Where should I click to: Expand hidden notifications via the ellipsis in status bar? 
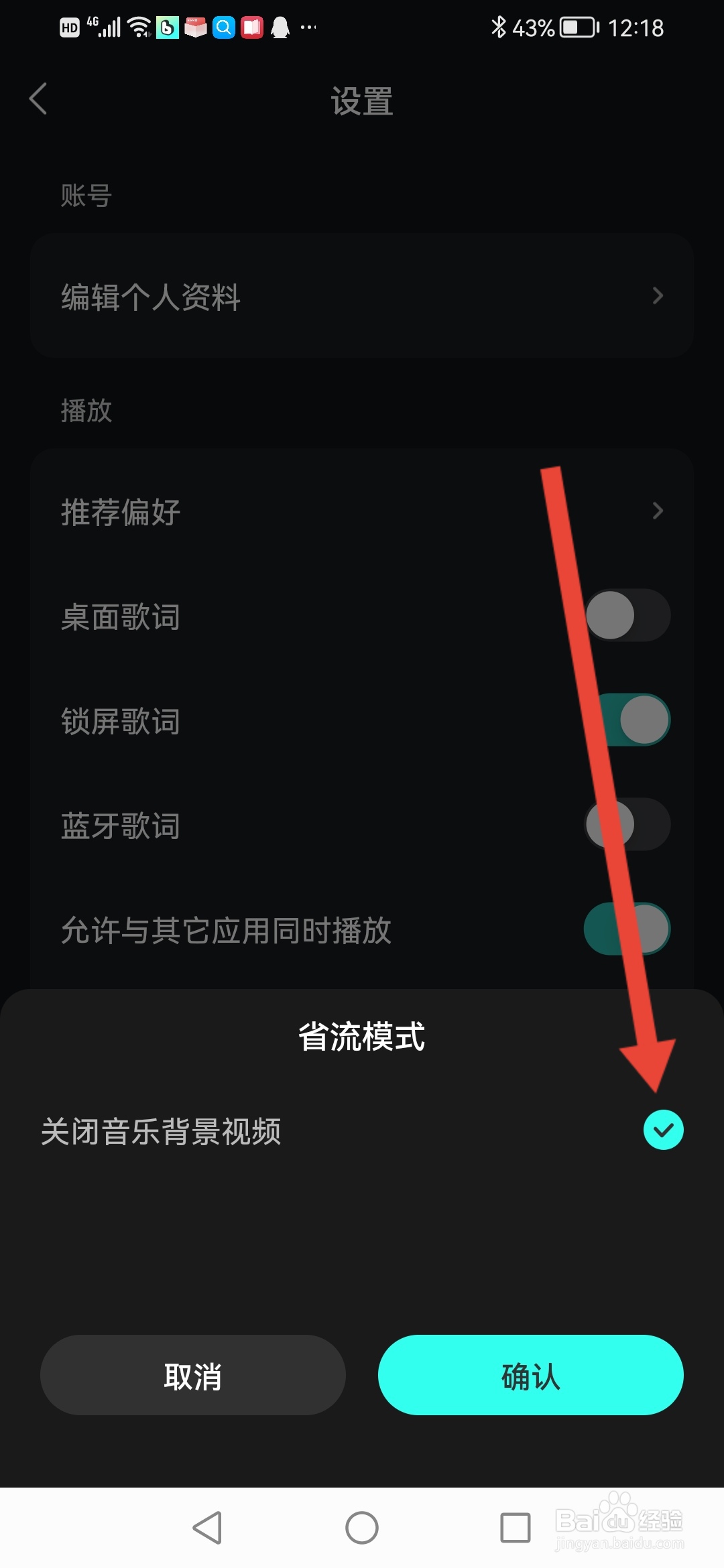(308, 28)
